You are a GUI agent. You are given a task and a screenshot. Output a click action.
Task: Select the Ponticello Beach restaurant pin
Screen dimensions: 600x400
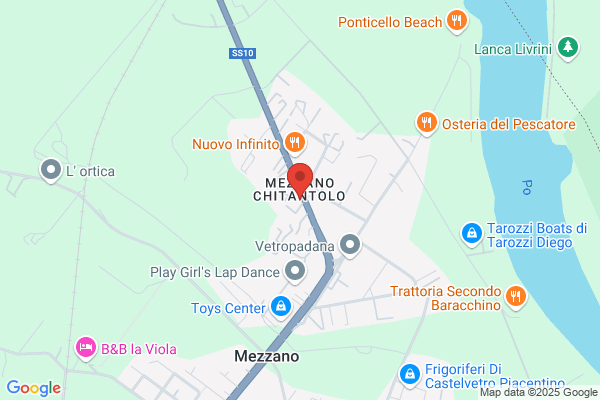tap(457, 21)
